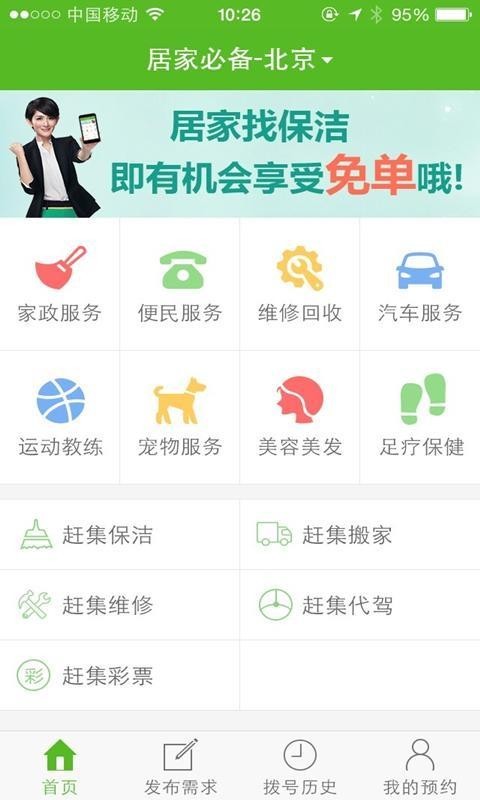Tap the 赶集彩票 entry
The height and width of the screenshot is (800, 480).
click(x=119, y=676)
